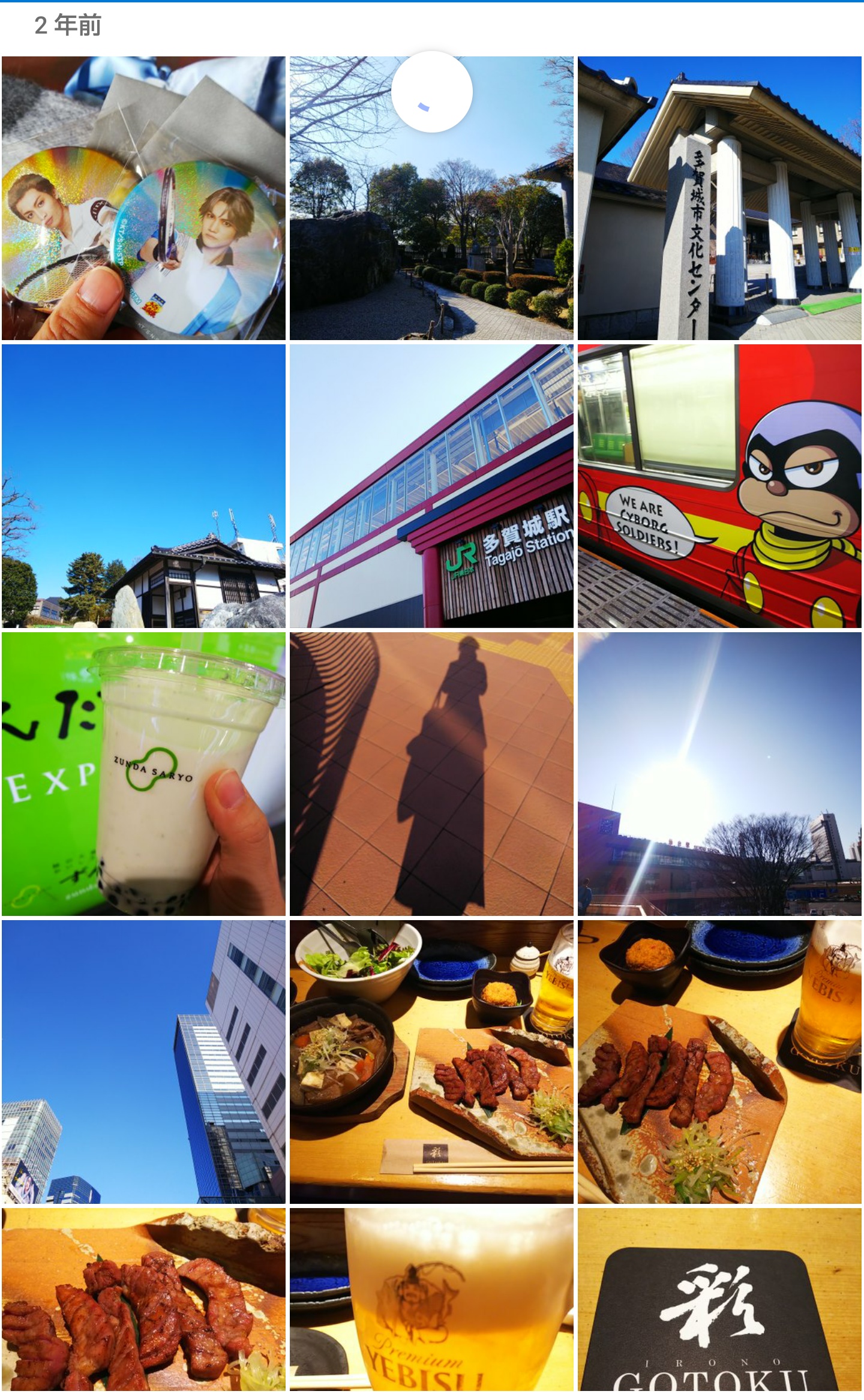This screenshot has width=864, height=1400.
Task: Open the meal with salad and stew photo
Action: (x=431, y=1062)
